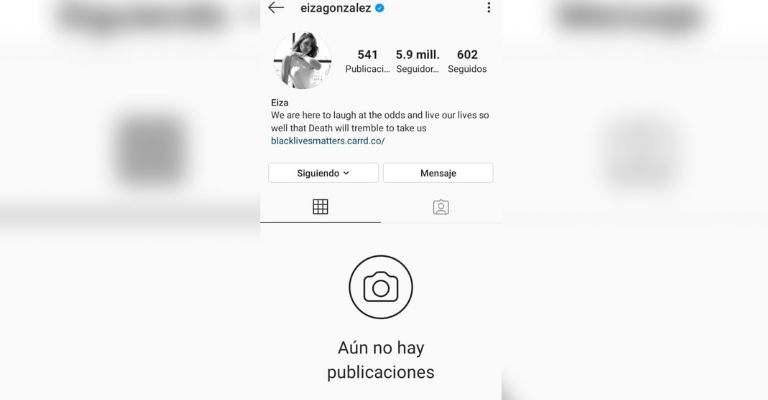
Task: View the 602 Seguidos list
Action: [466, 62]
